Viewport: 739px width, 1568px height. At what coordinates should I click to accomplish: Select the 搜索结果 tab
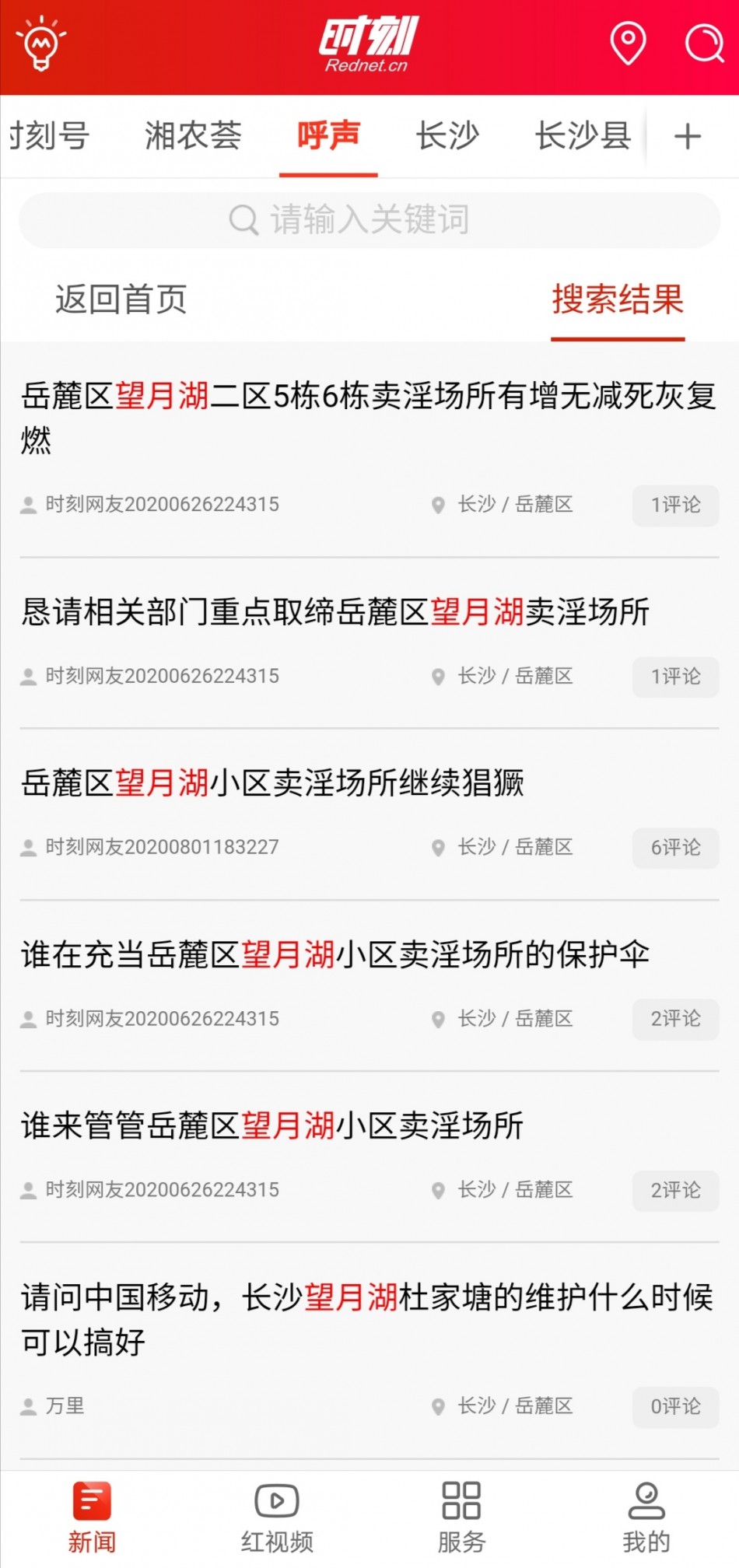[x=618, y=299]
